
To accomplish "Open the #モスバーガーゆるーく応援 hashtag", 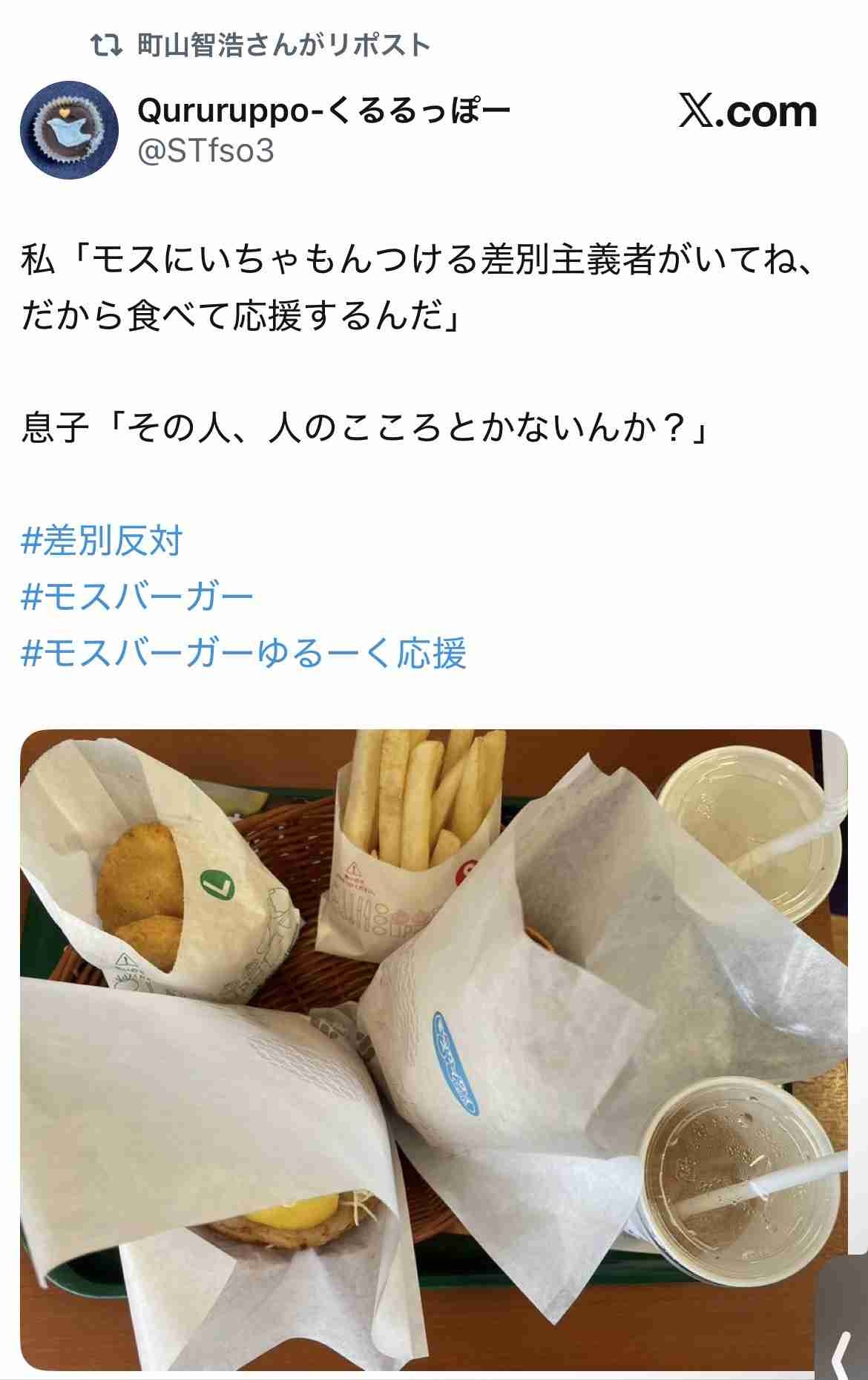I will click(244, 654).
